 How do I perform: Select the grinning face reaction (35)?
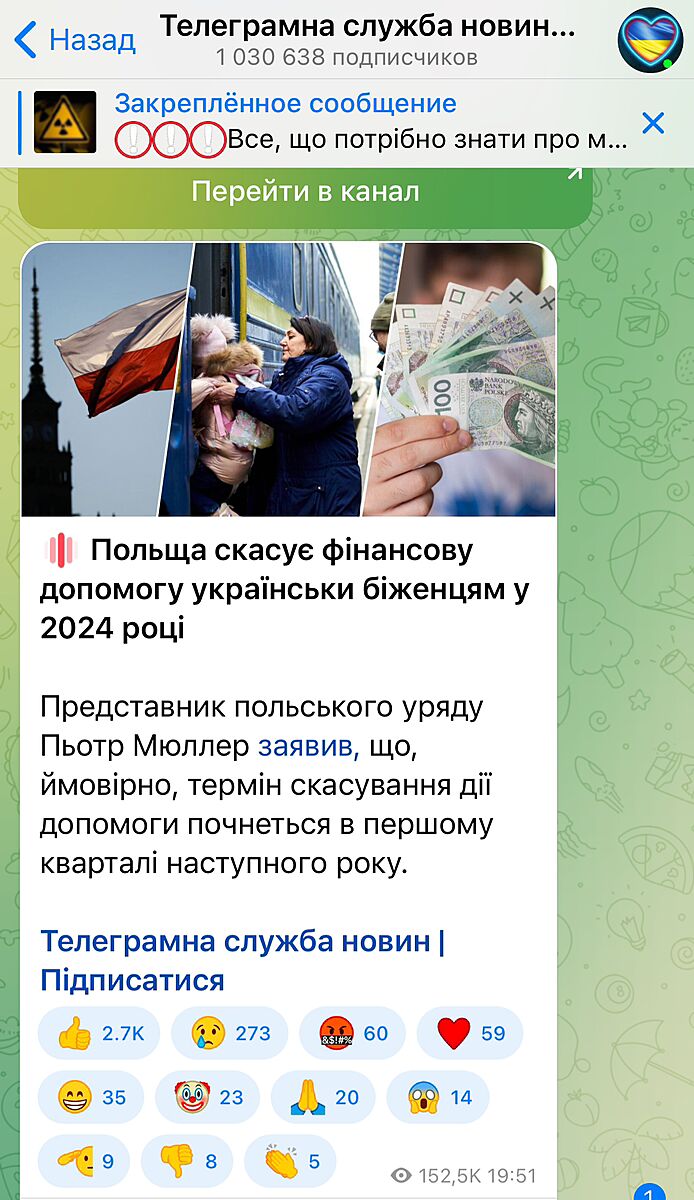click(91, 1097)
